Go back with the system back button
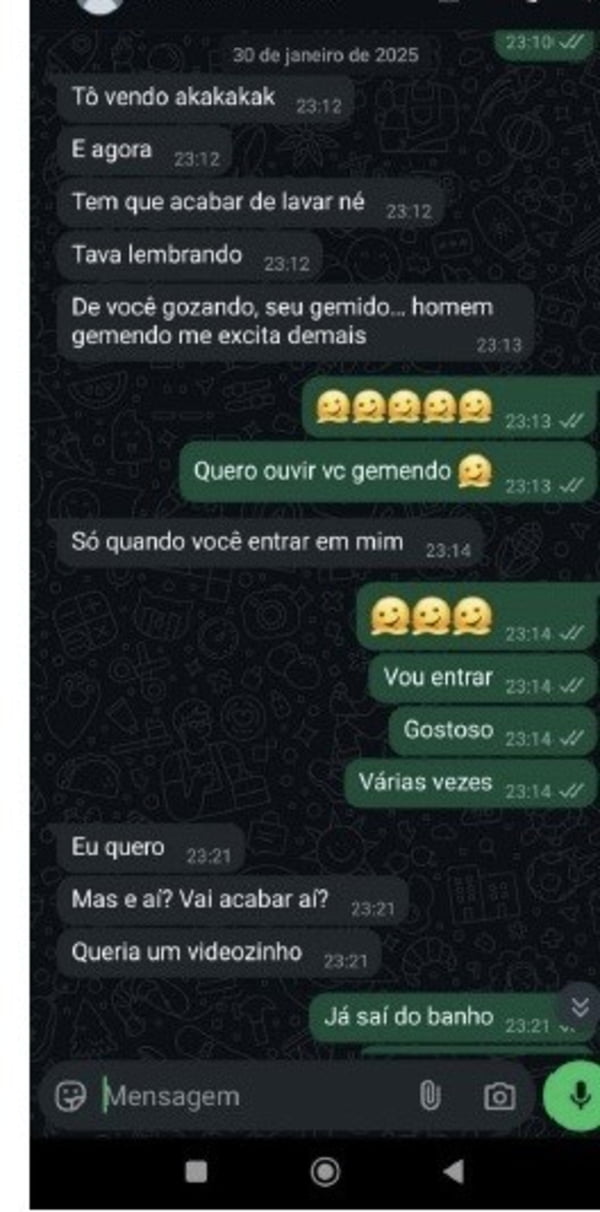The height and width of the screenshot is (1212, 600). [454, 1171]
